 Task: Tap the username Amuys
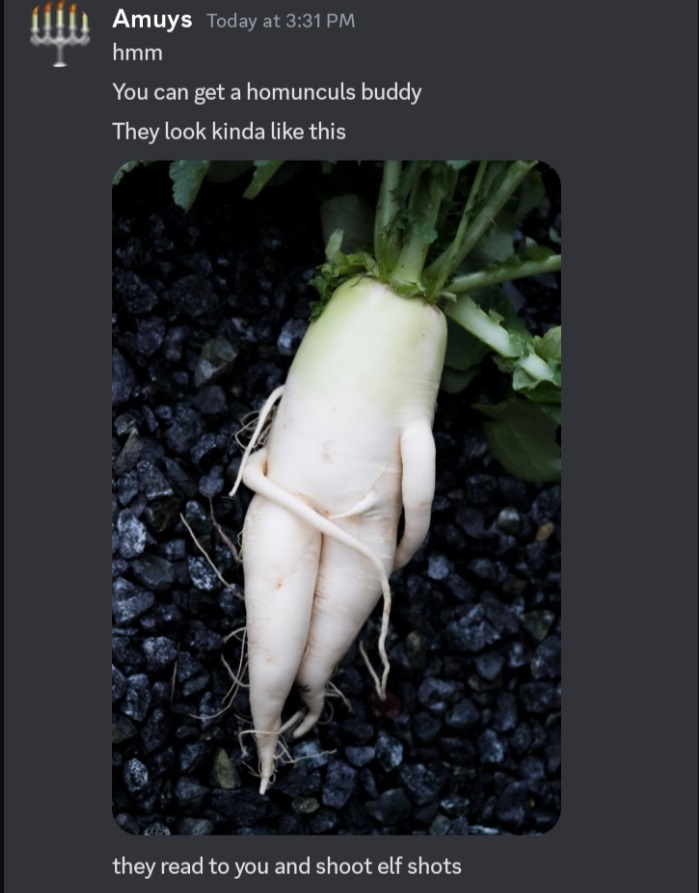[152, 19]
